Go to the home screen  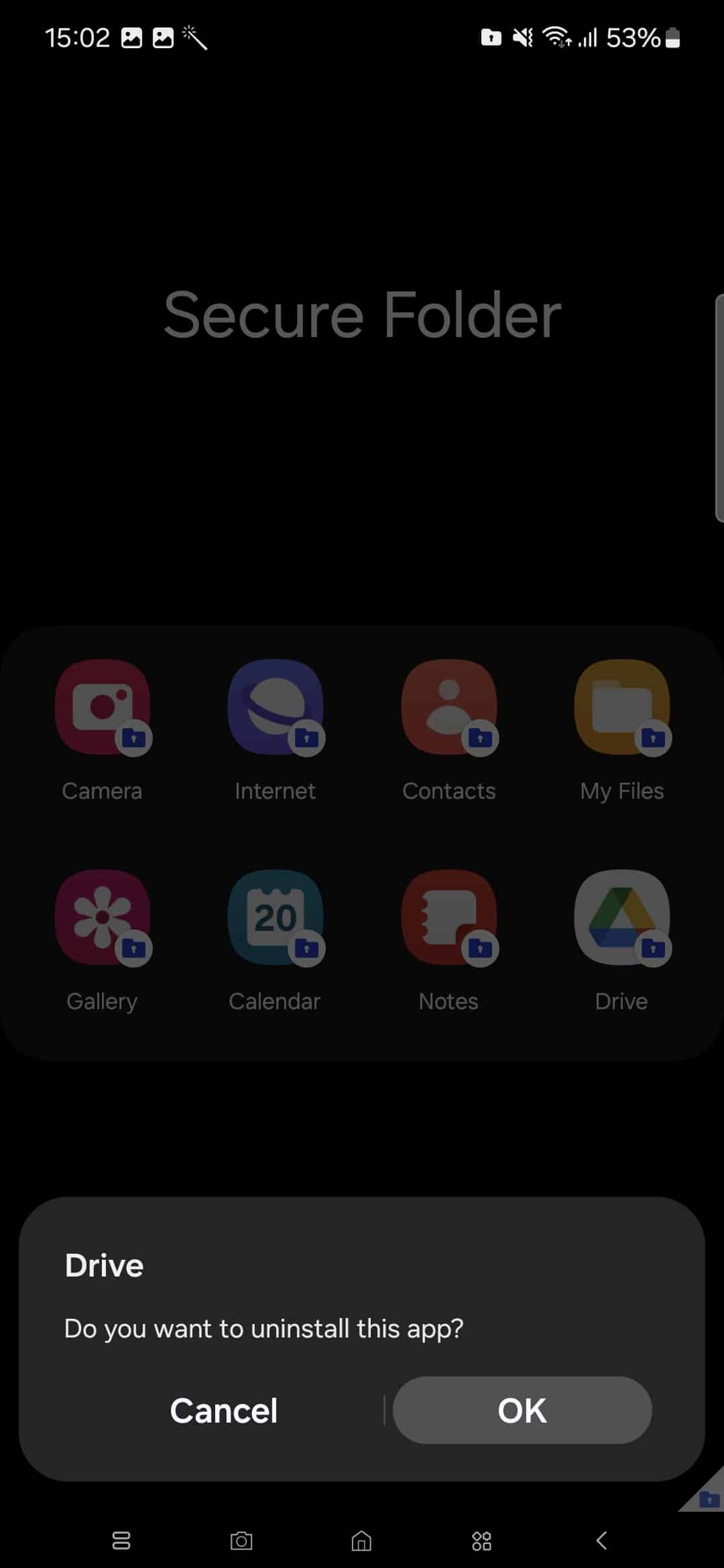pyautogui.click(x=361, y=1540)
